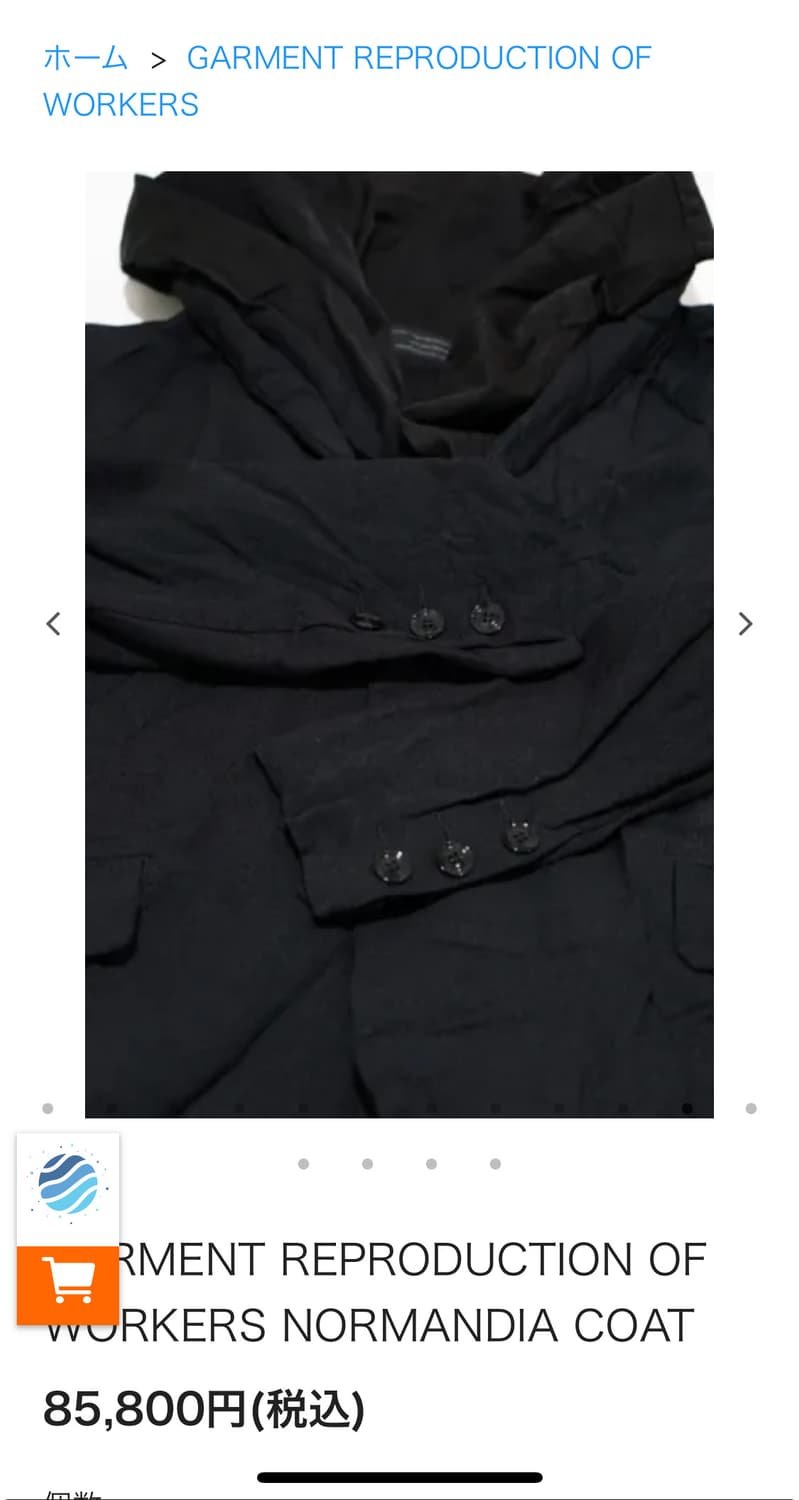The image size is (799, 1500).
Task: Tap the coat photo to view it larger
Action: pyautogui.click(x=400, y=640)
